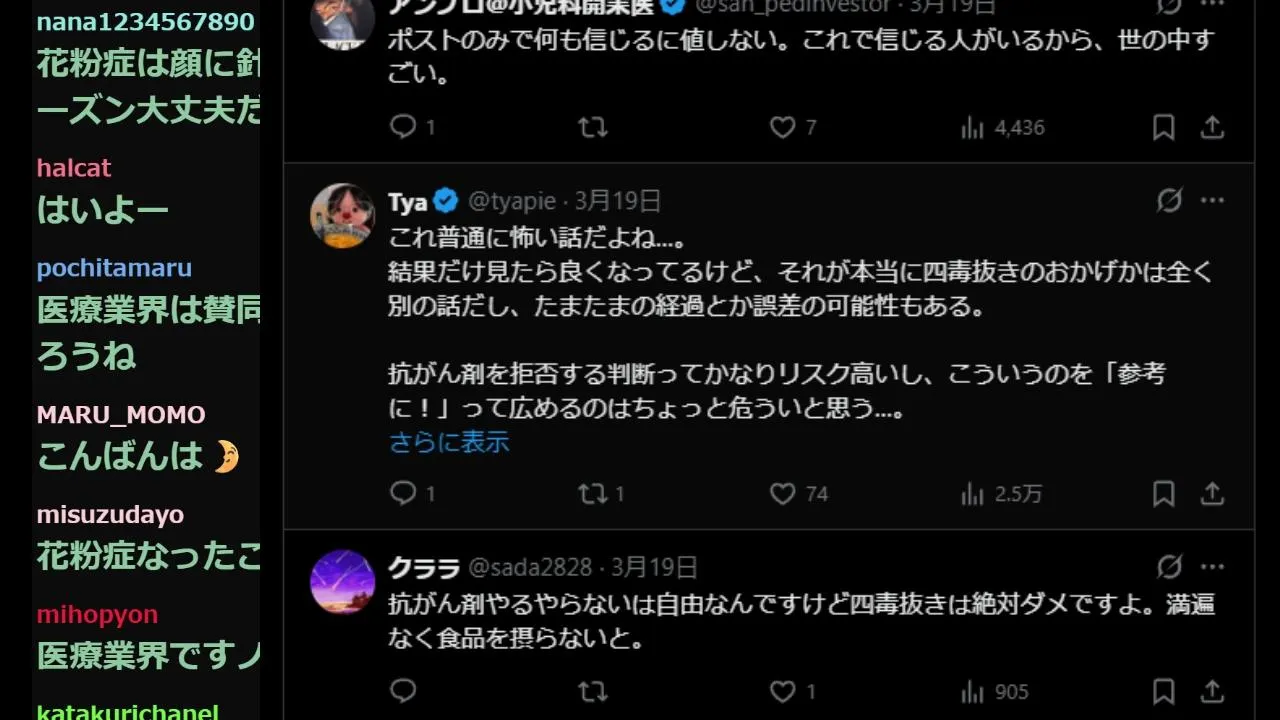Screen dimensions: 1280x720
Task: Tap the Grok explain icon on Tya's post
Action: point(1169,201)
